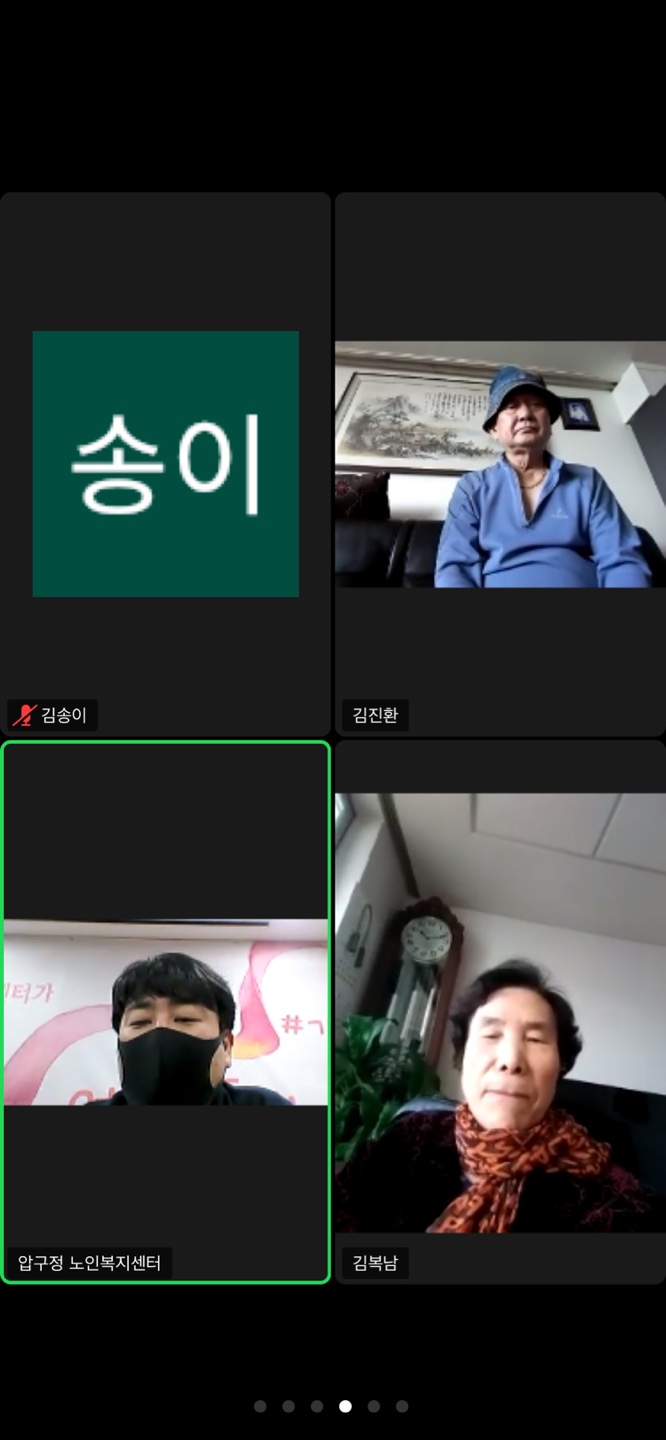Tap the highlighted page indicator dot
This screenshot has height=1440, width=666.
tap(345, 1406)
